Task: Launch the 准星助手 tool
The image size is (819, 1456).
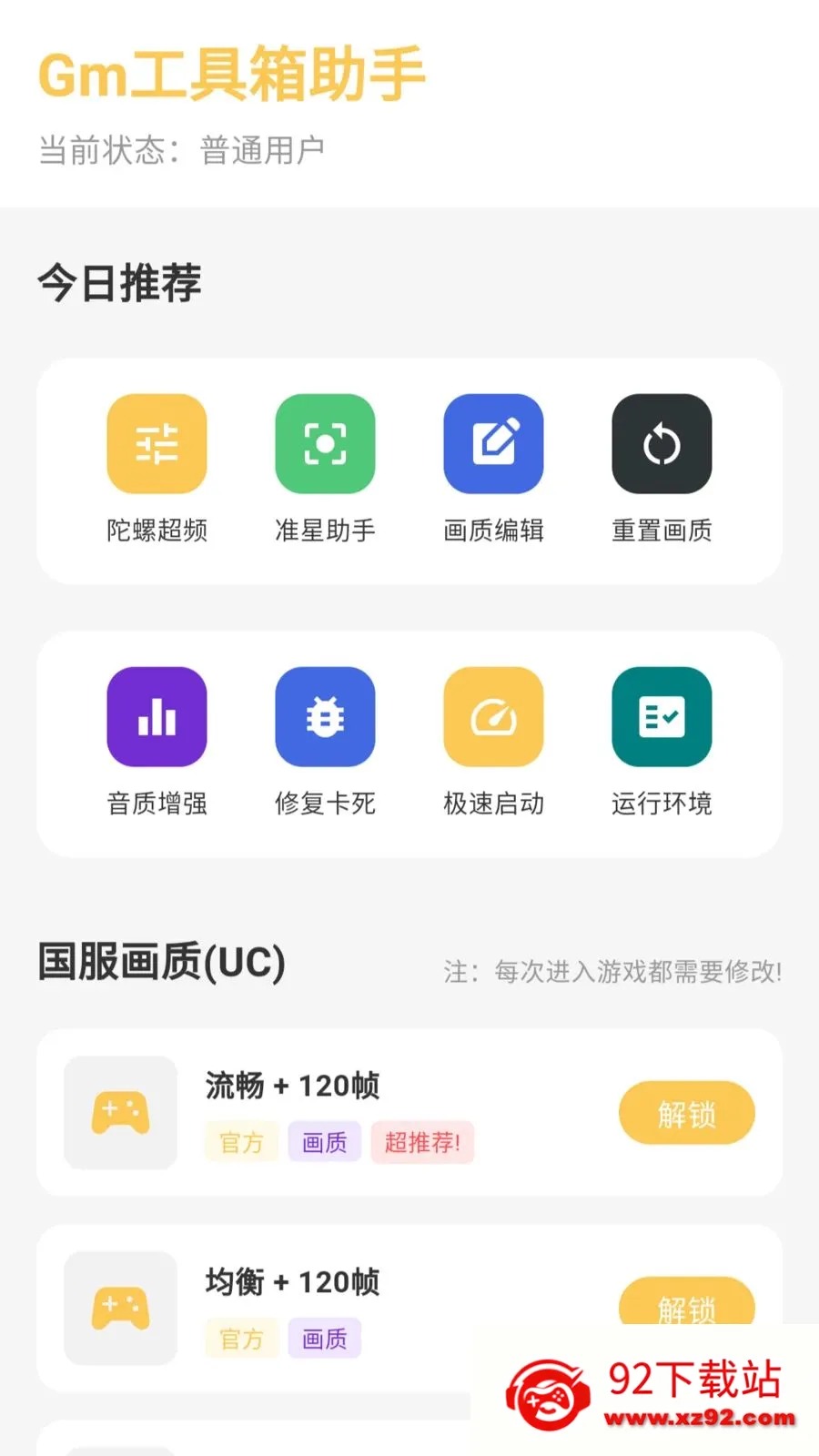Action: [325, 444]
